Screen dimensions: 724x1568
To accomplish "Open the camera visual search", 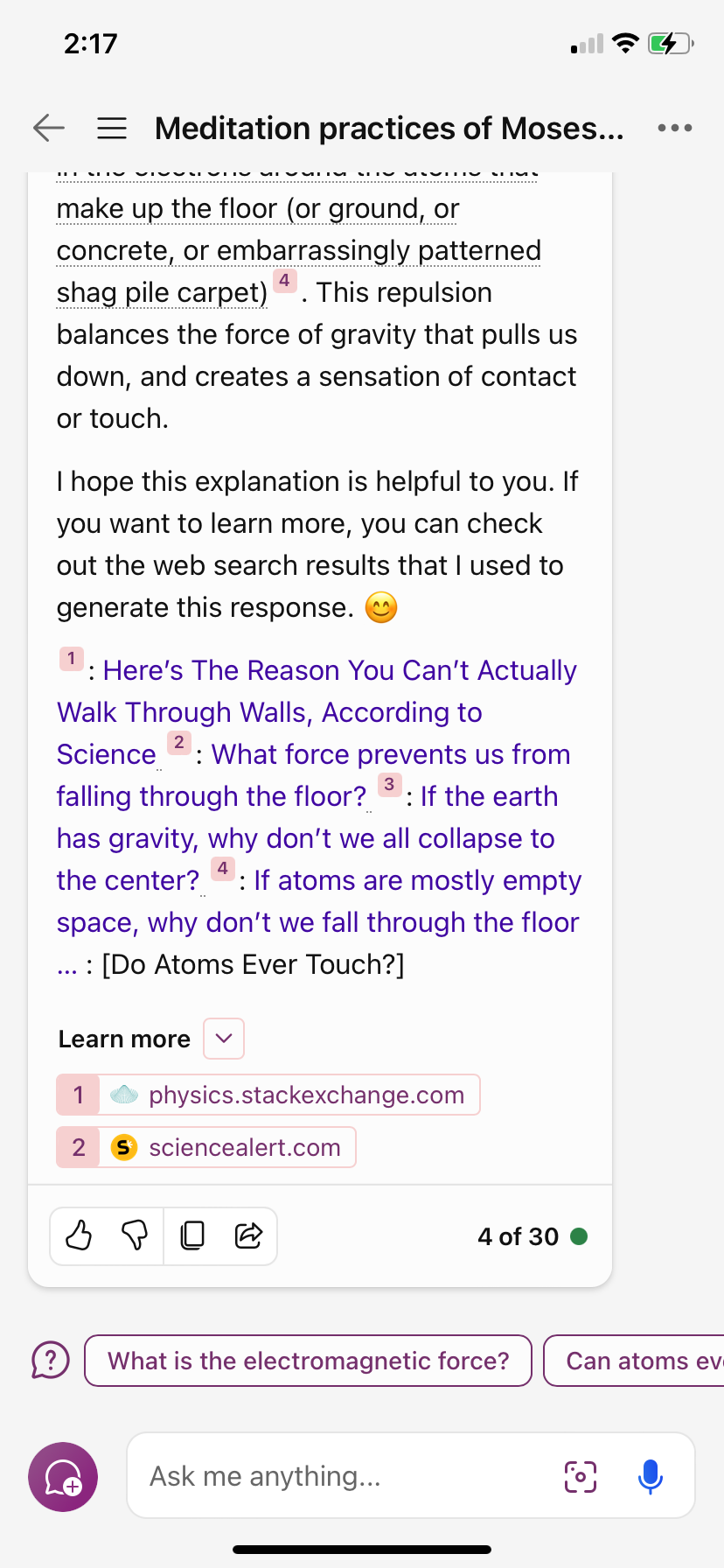I will pos(581,1476).
